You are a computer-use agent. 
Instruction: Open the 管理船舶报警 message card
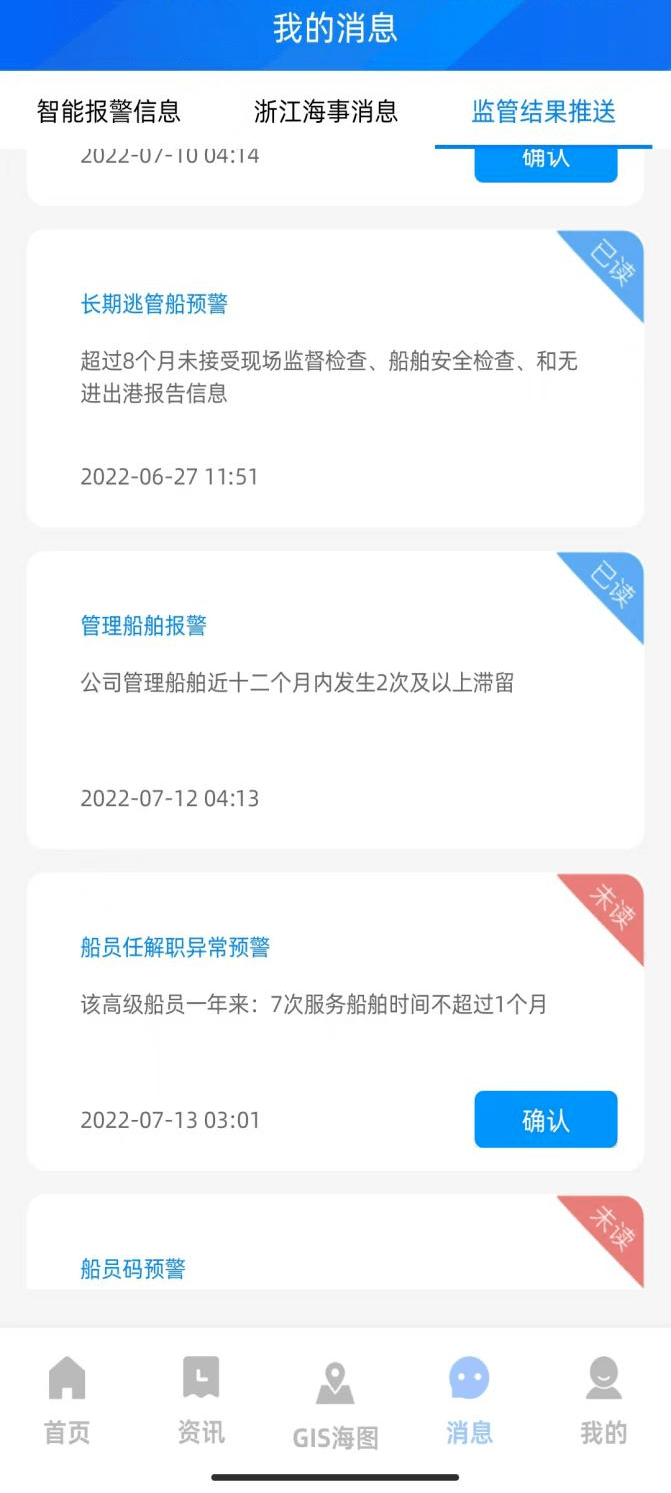click(x=335, y=700)
